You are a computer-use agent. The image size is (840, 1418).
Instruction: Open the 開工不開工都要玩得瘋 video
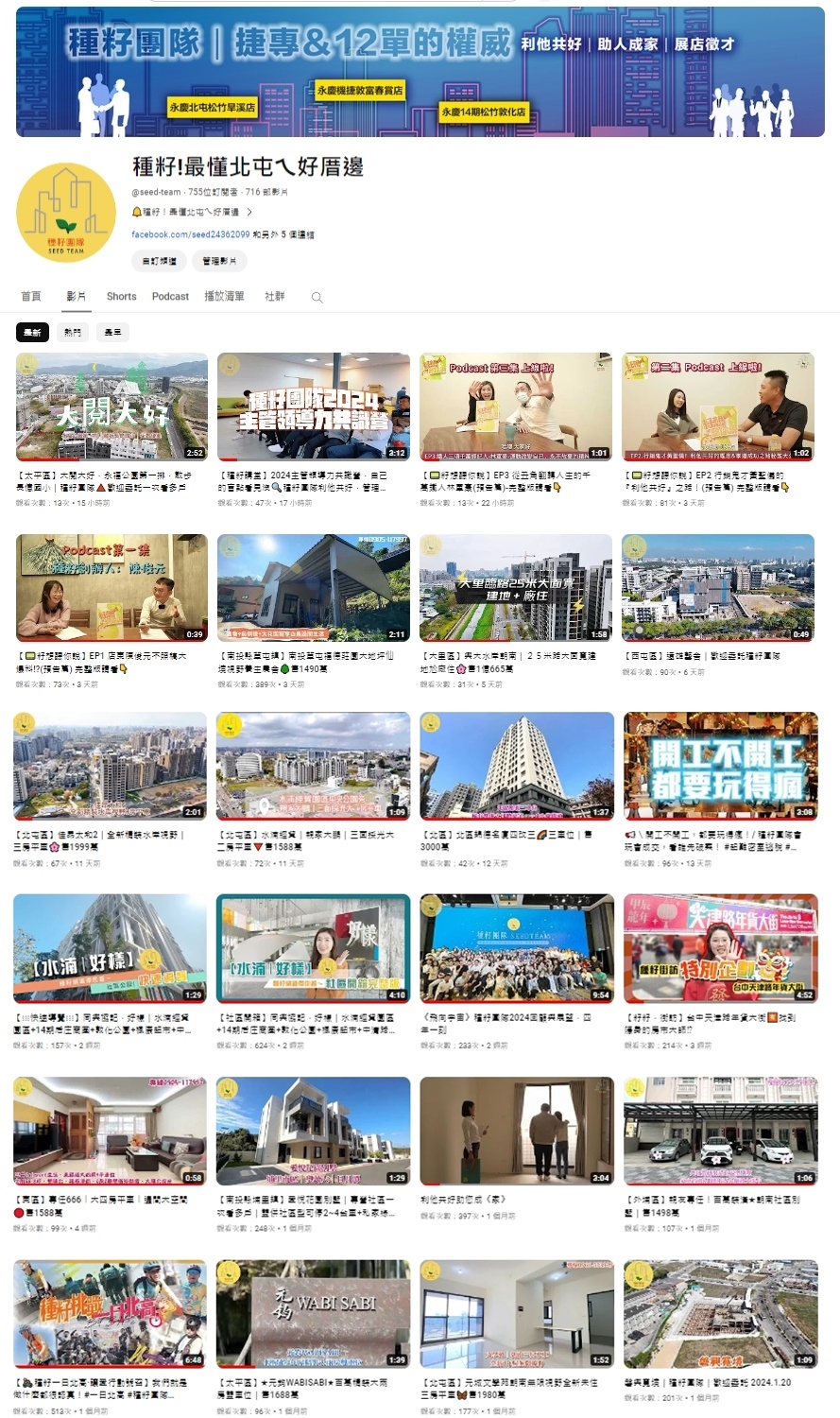(x=720, y=766)
